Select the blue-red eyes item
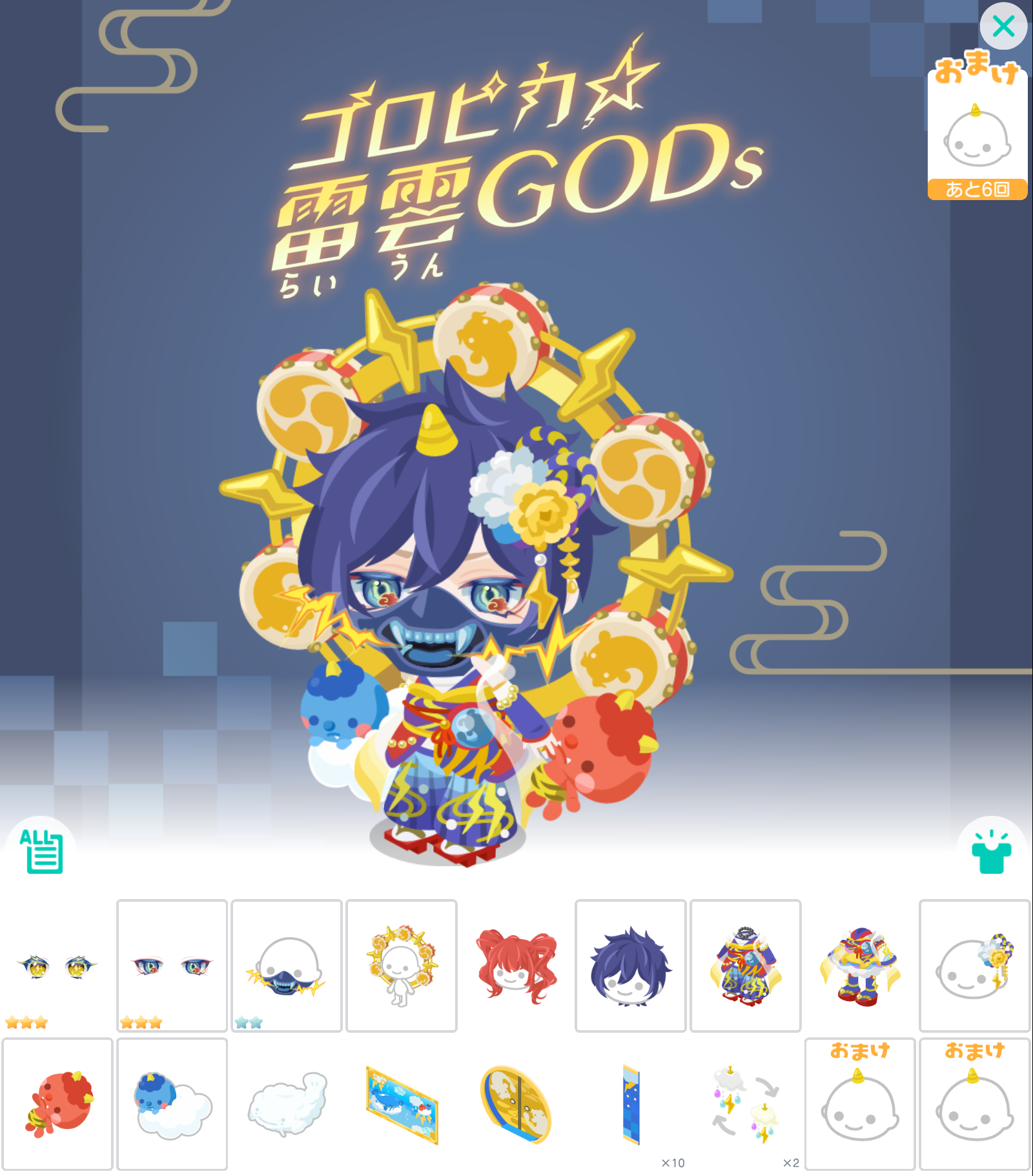The width and height of the screenshot is (1033, 1176). [172, 966]
